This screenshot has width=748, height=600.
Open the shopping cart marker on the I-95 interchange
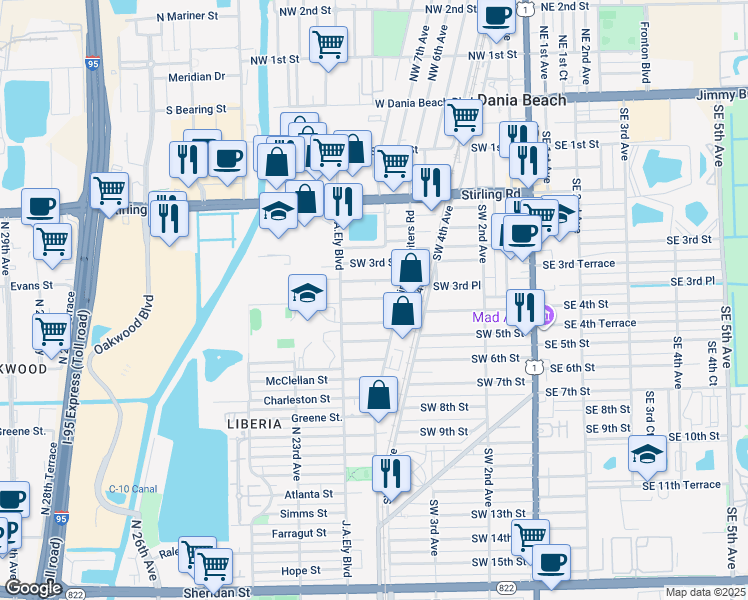[109, 189]
